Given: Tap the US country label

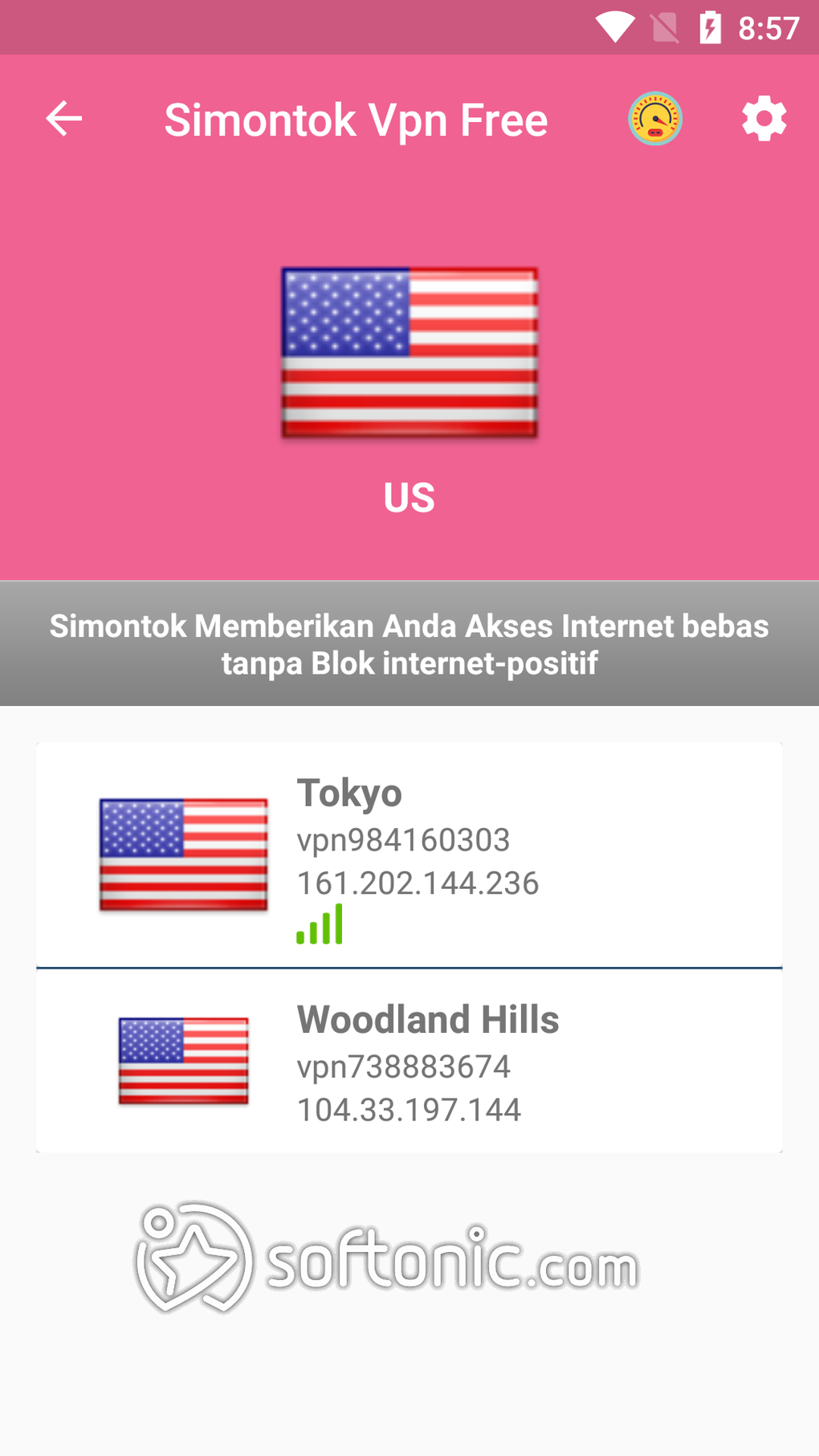Looking at the screenshot, I should 408,498.
